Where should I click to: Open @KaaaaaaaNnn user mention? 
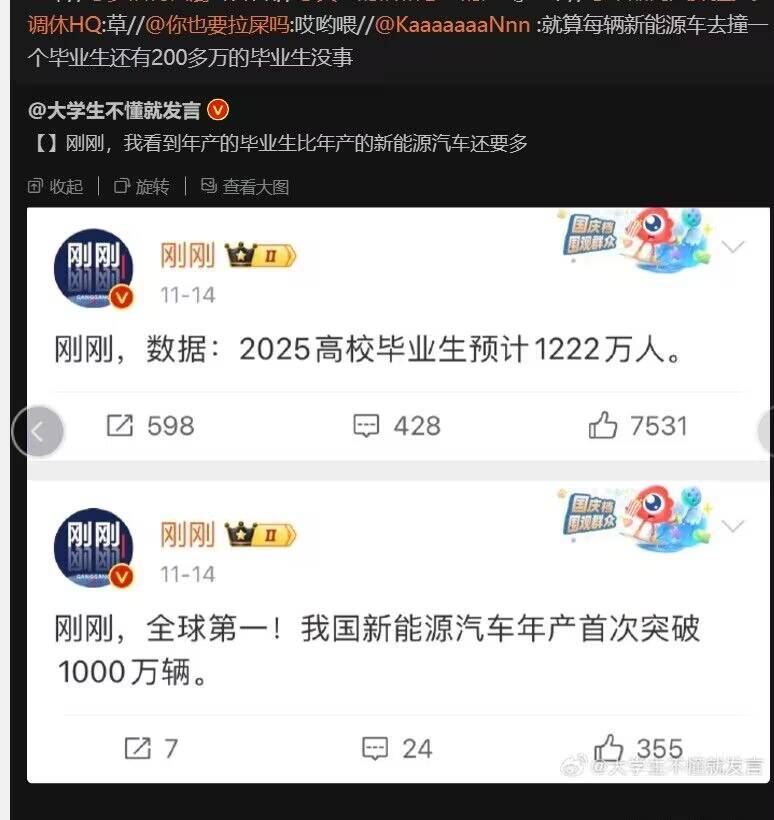455,26
